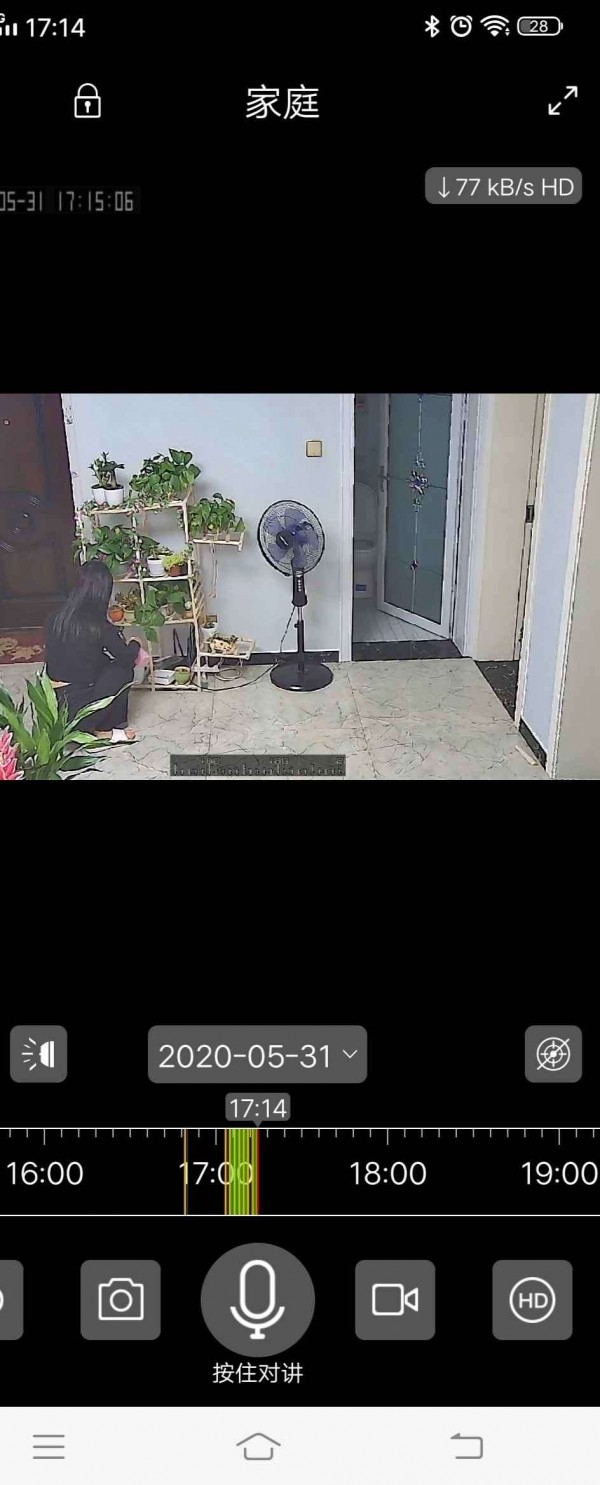
Task: Toggle the crossed-out motion tracking icon
Action: (x=553, y=1054)
